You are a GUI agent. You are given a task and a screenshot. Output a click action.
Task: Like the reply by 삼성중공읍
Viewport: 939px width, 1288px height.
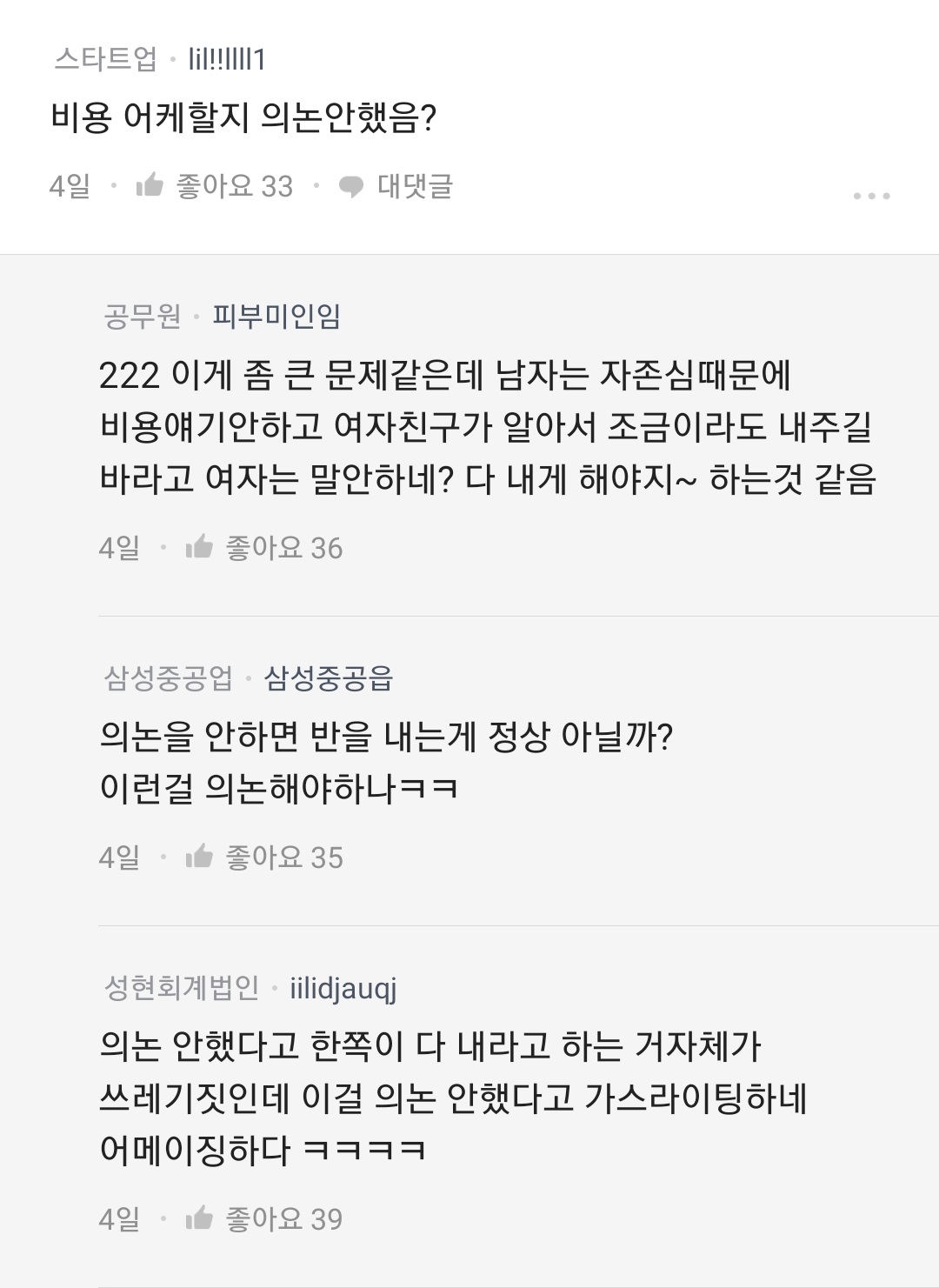200,857
